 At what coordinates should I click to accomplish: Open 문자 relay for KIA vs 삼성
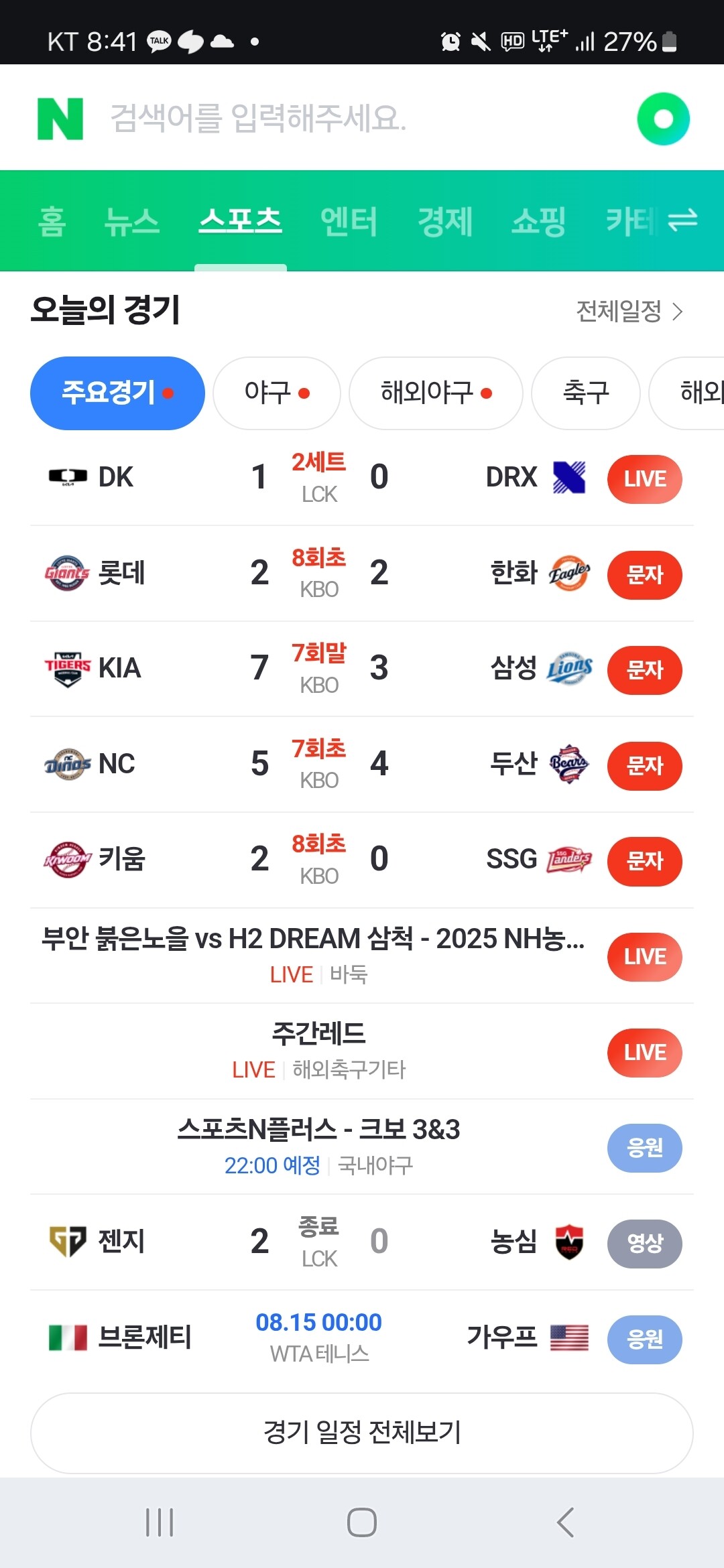tap(644, 670)
